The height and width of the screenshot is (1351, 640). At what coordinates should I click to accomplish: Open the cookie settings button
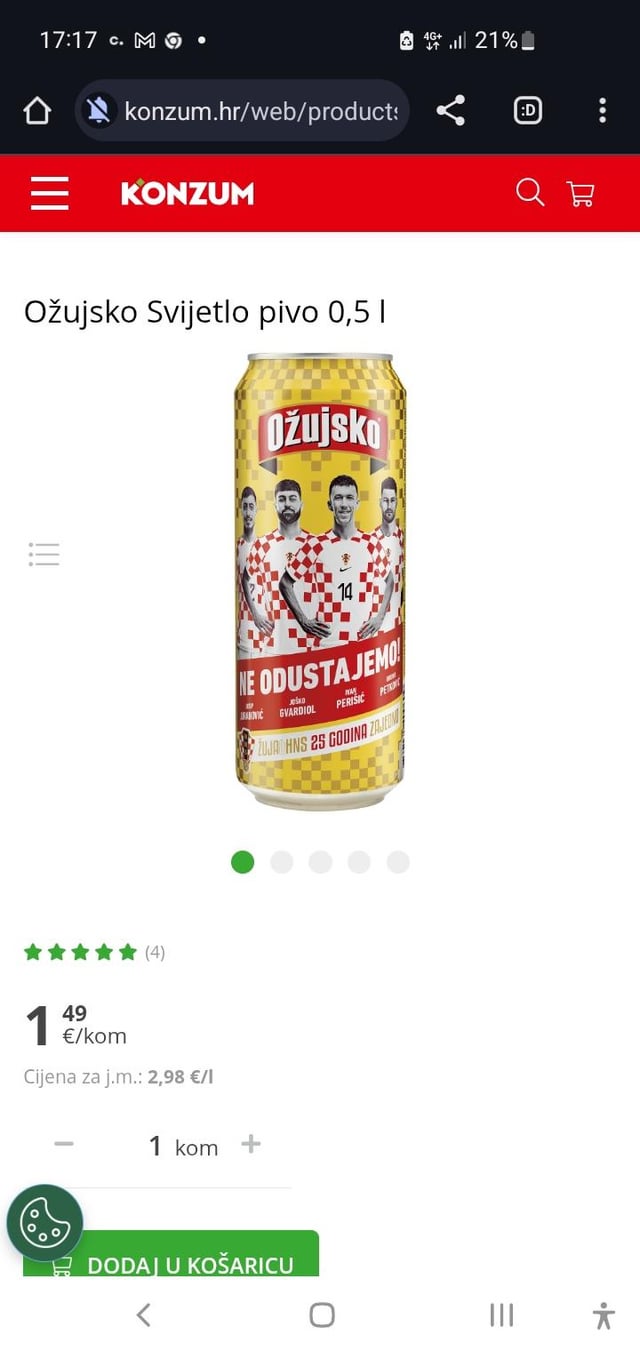point(45,1222)
